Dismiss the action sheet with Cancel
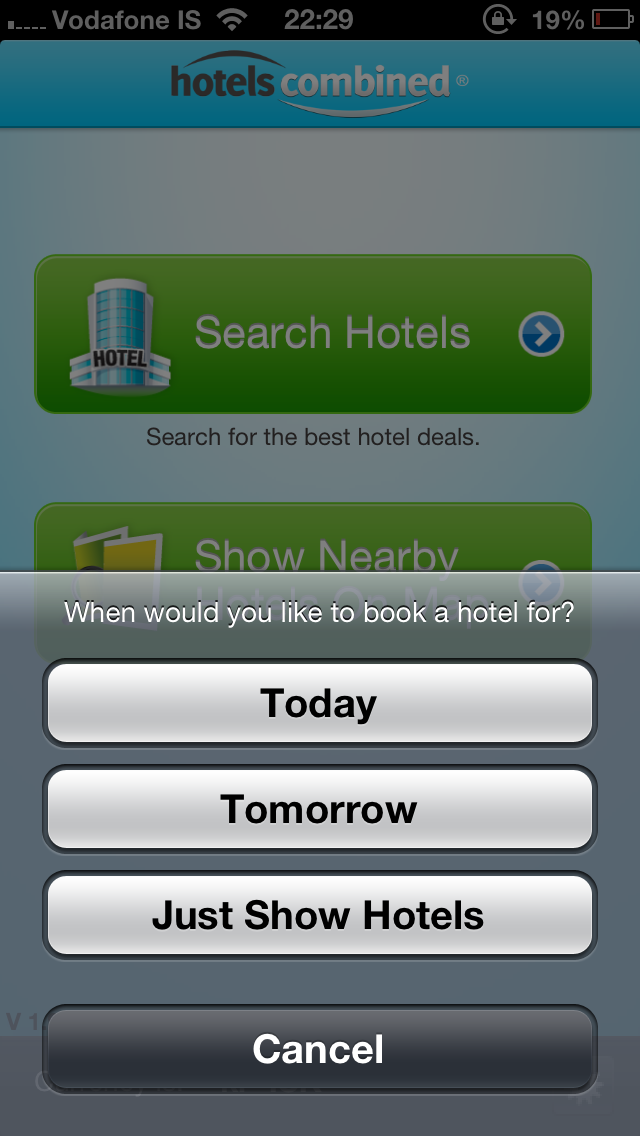Viewport: 640px width, 1136px height. tap(319, 1049)
